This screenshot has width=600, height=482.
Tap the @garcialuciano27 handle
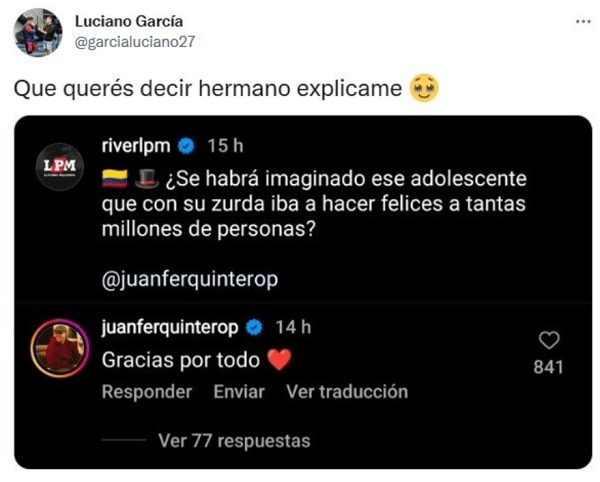[x=135, y=42]
